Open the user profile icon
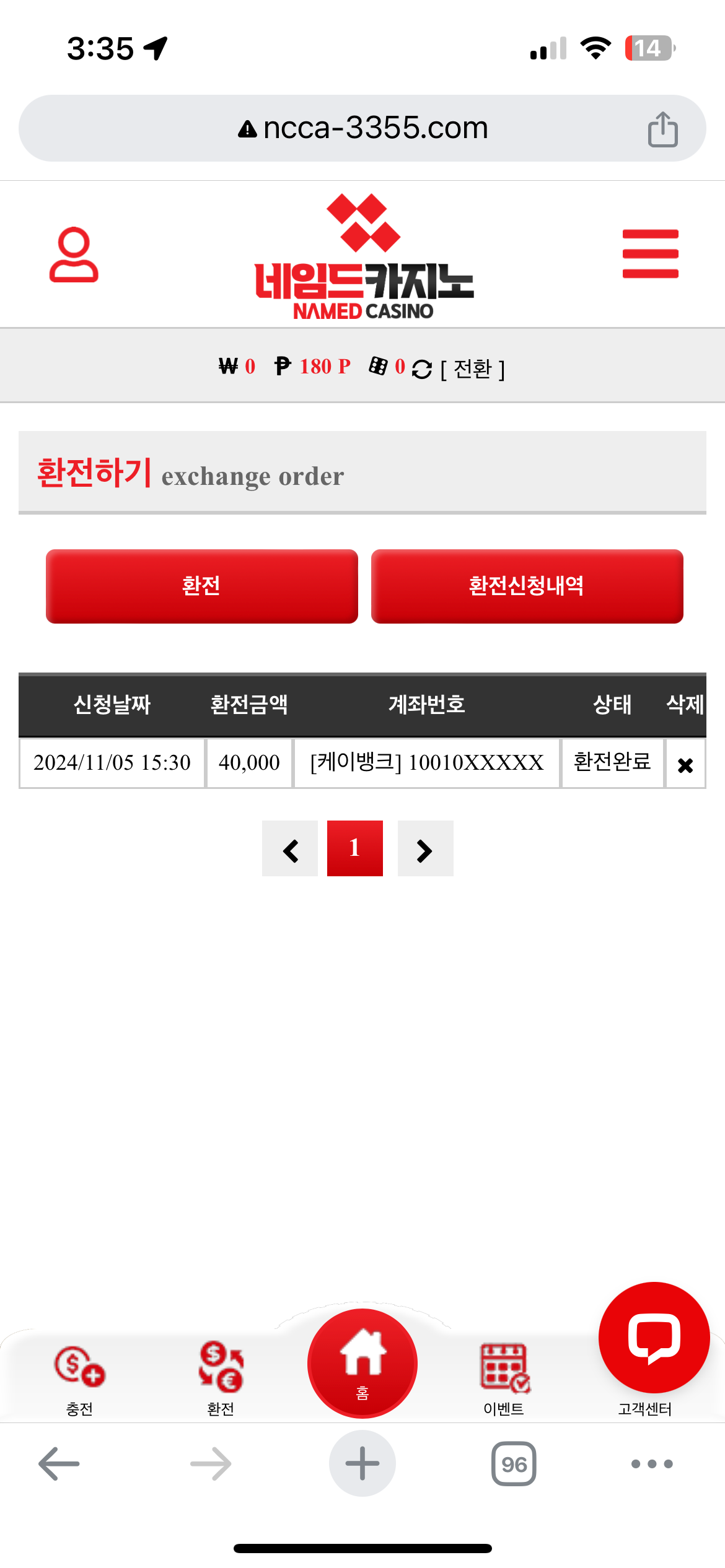The image size is (725, 1568). pos(74,255)
